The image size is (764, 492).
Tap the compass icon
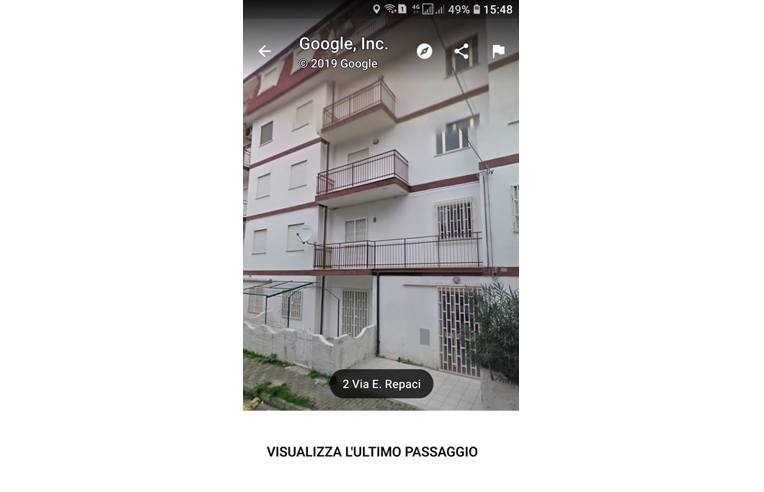(424, 51)
